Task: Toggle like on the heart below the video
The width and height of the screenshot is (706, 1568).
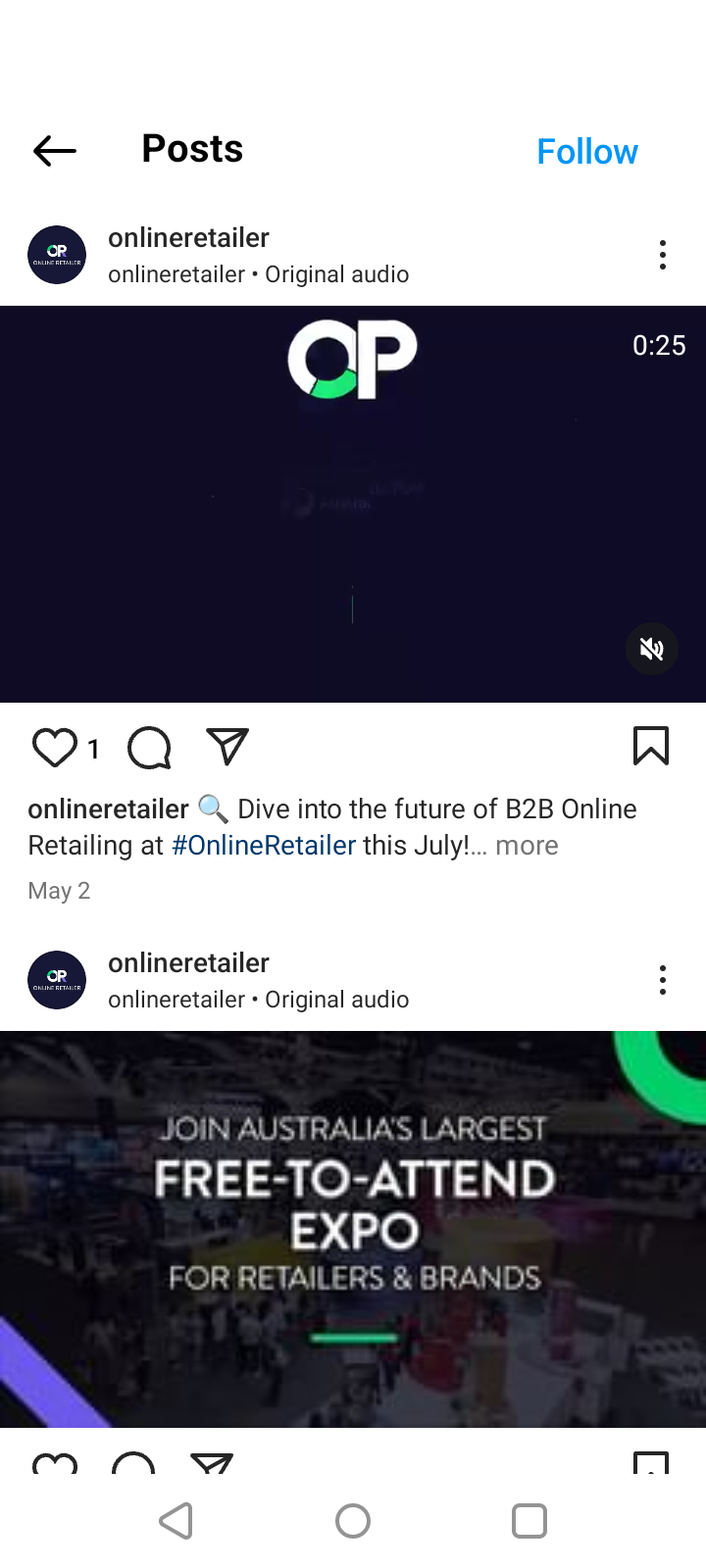Action: 57,747
